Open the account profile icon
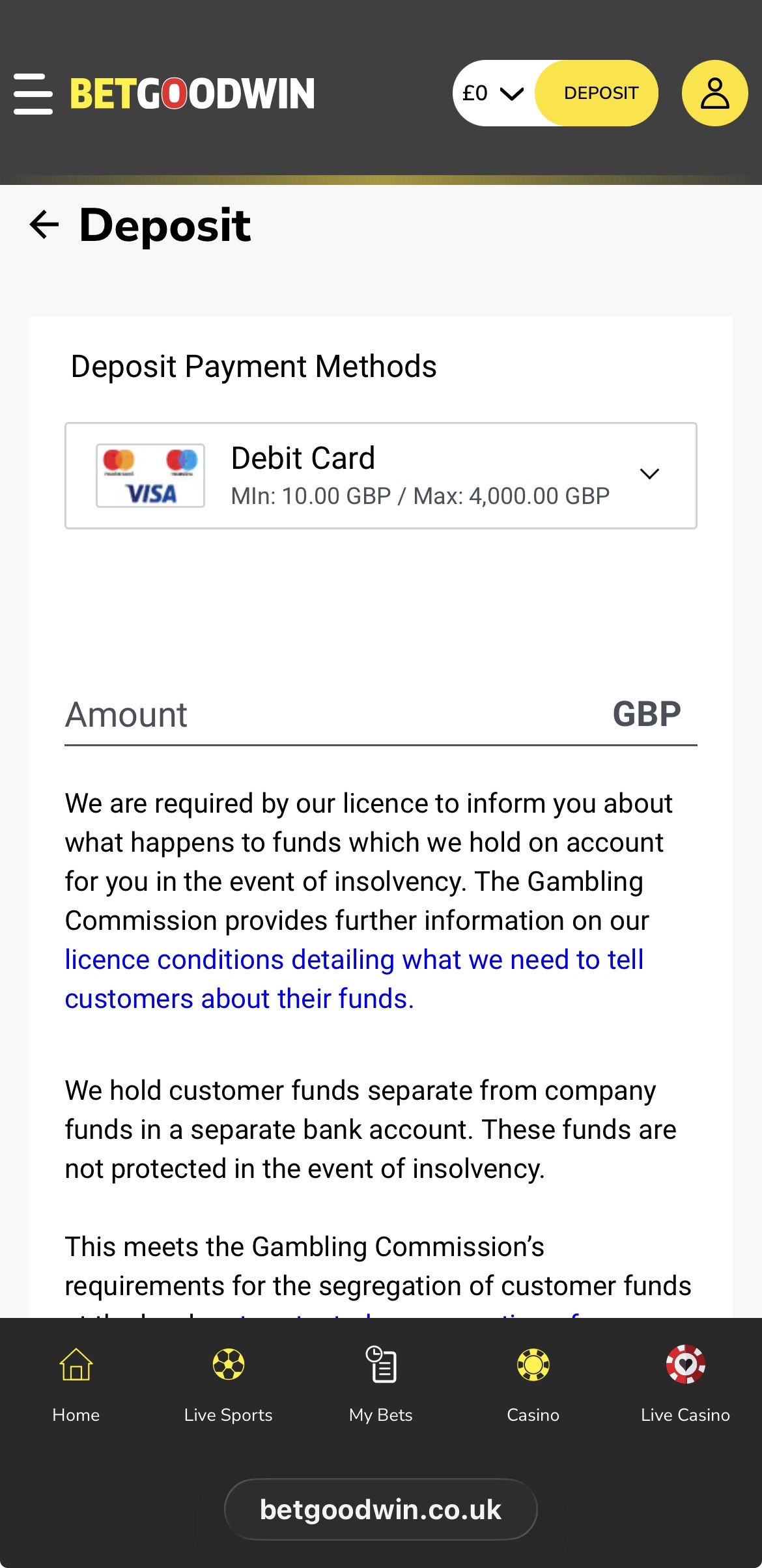Screen dimensions: 762x1568 714,94
